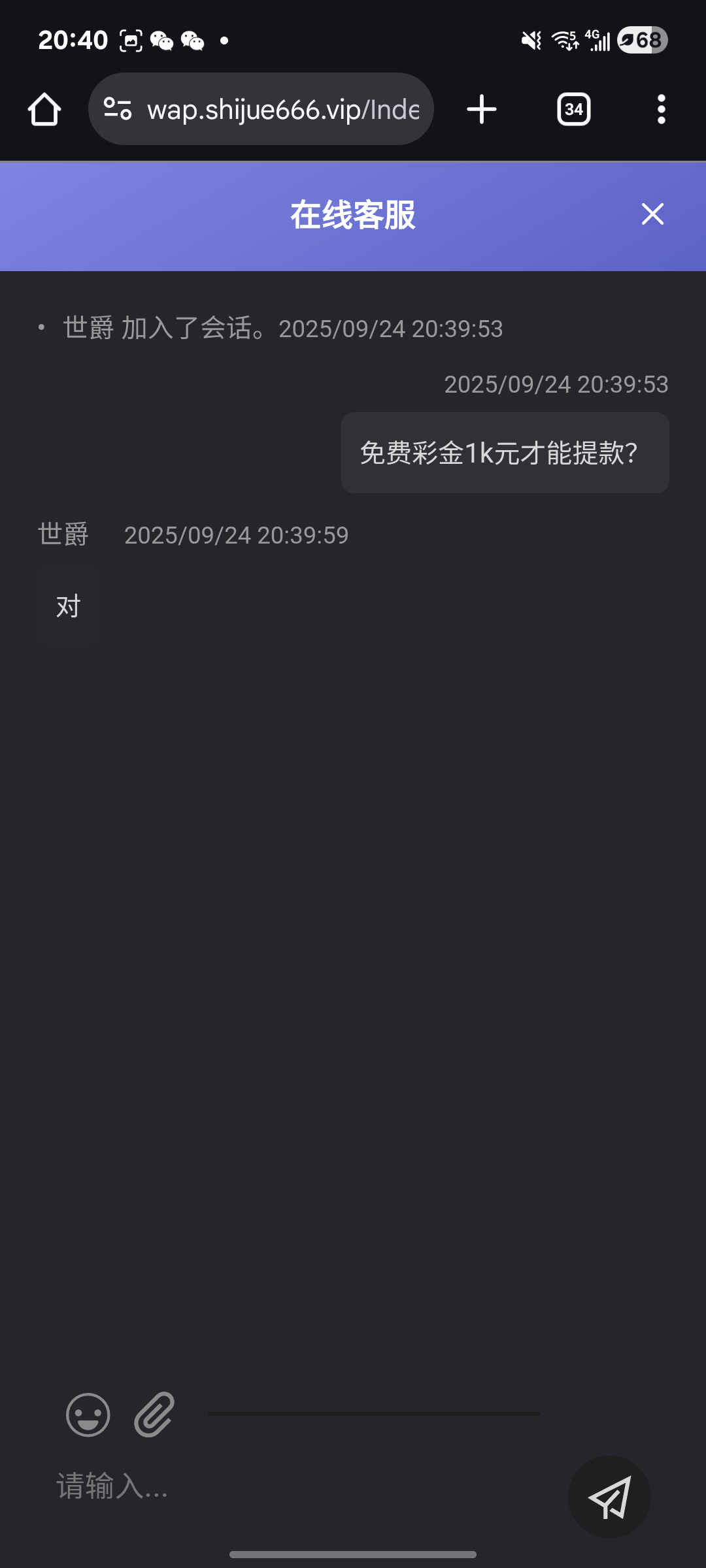
Task: Open the browser overflow menu
Action: pyautogui.click(x=661, y=109)
